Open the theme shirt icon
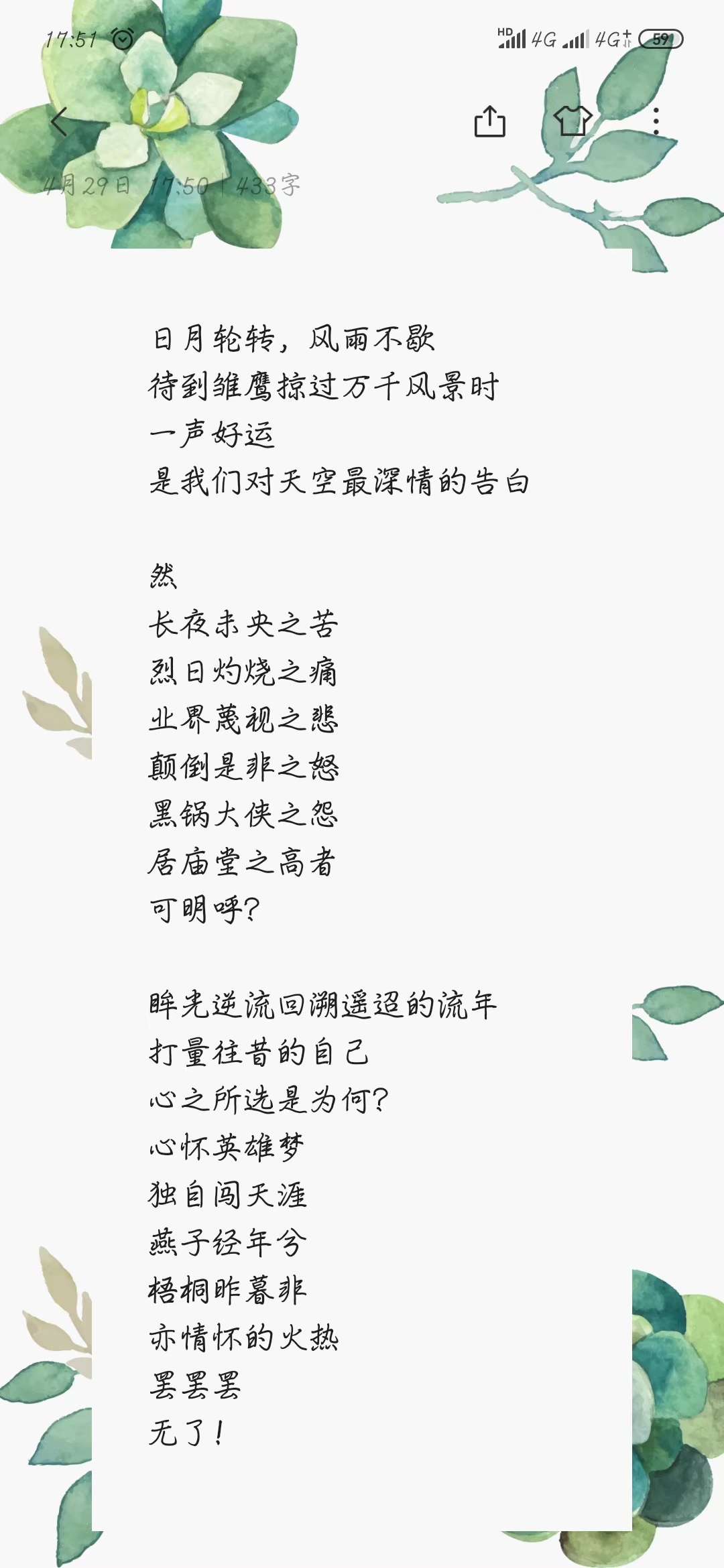 572,121
